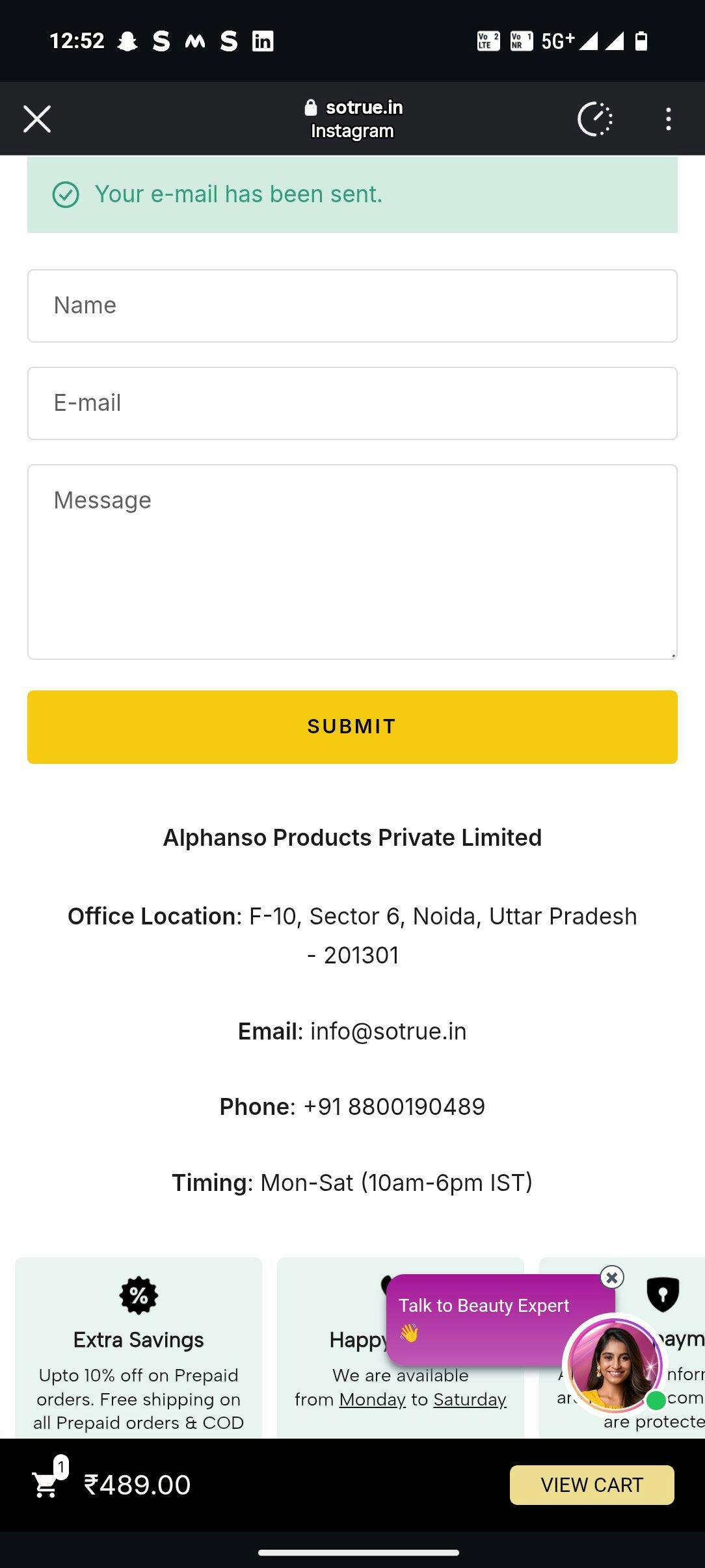705x1568 pixels.
Task: Tap the beauty expert avatar
Action: click(614, 1364)
